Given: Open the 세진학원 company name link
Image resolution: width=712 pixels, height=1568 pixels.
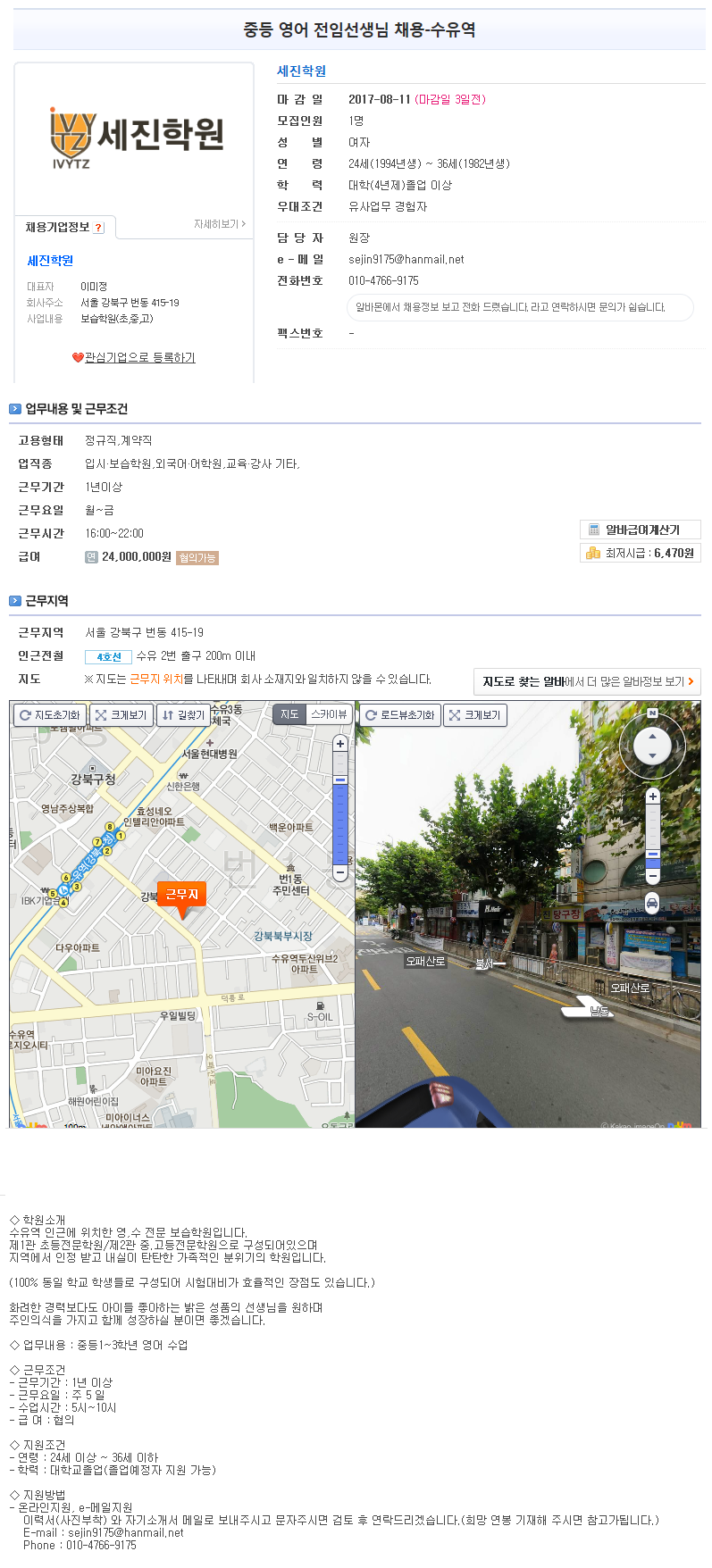Looking at the screenshot, I should [x=50, y=261].
